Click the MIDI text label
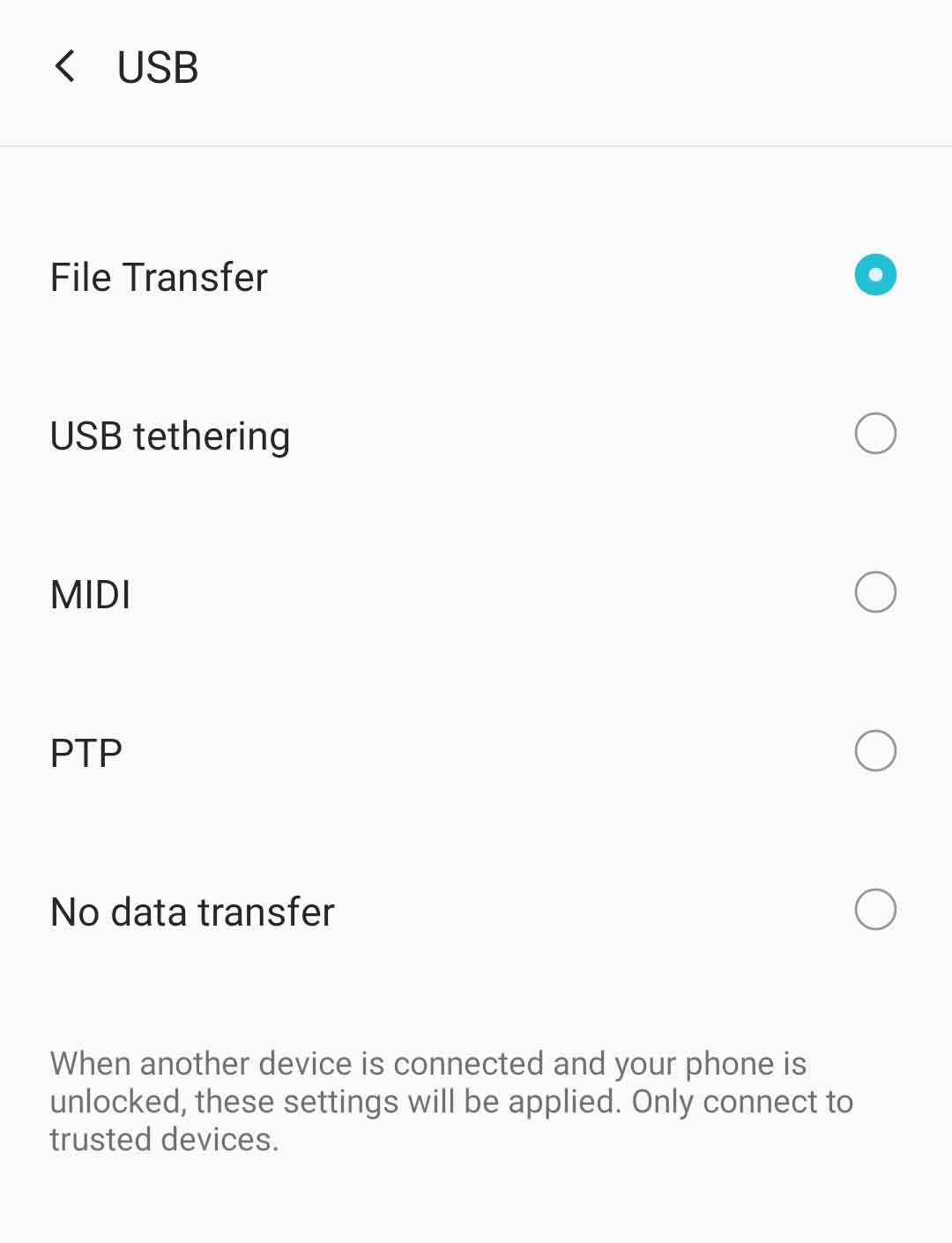 pos(90,594)
